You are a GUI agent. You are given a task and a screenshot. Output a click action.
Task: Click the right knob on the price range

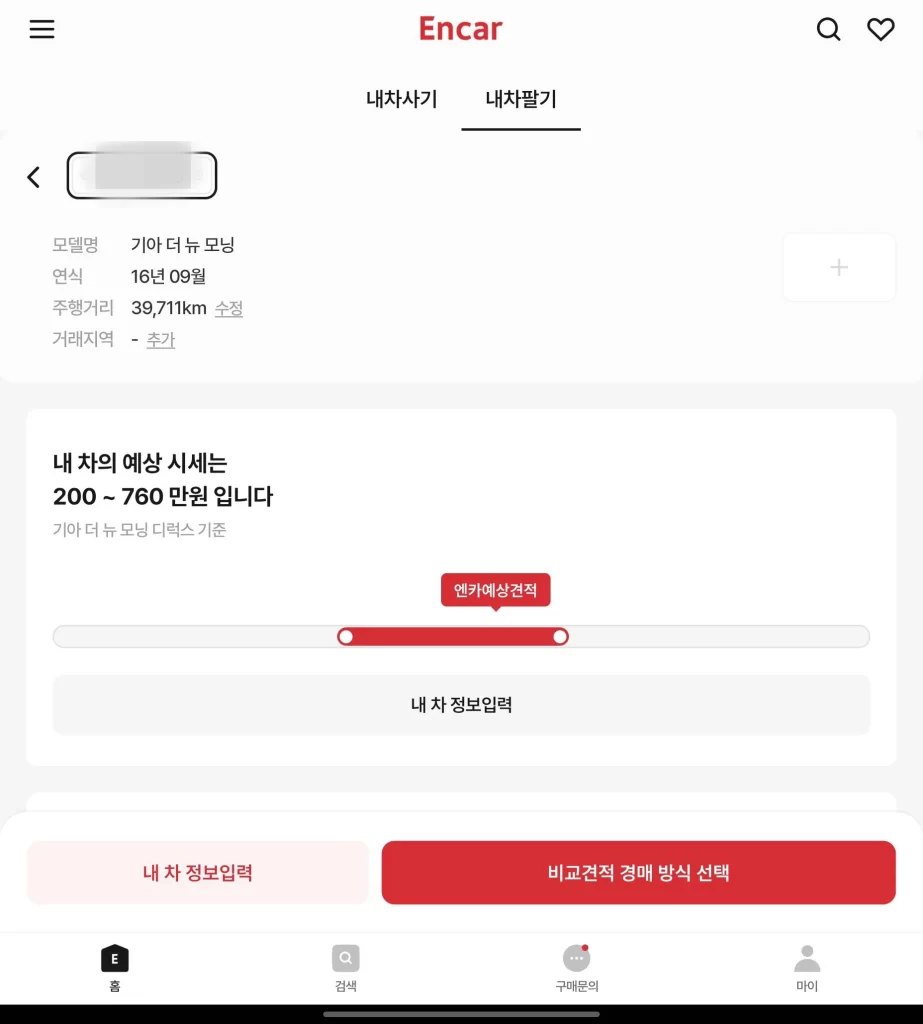560,636
